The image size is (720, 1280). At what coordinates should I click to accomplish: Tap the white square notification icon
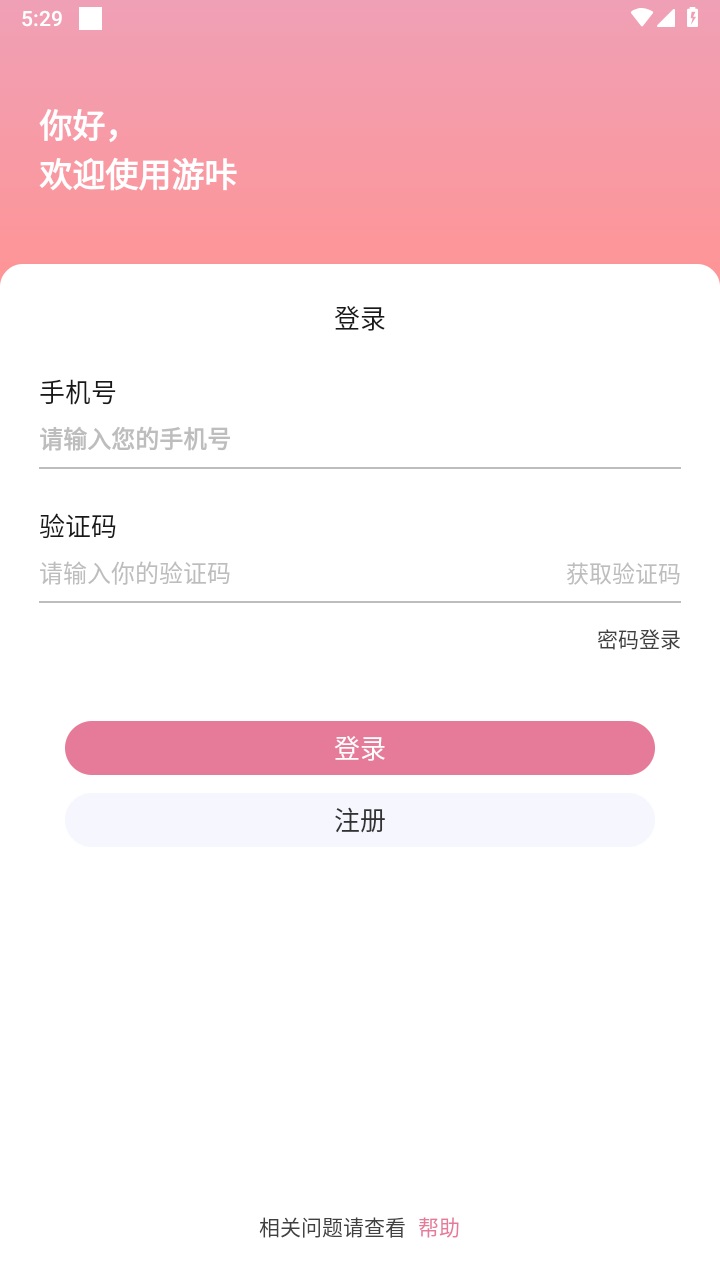pyautogui.click(x=90, y=17)
